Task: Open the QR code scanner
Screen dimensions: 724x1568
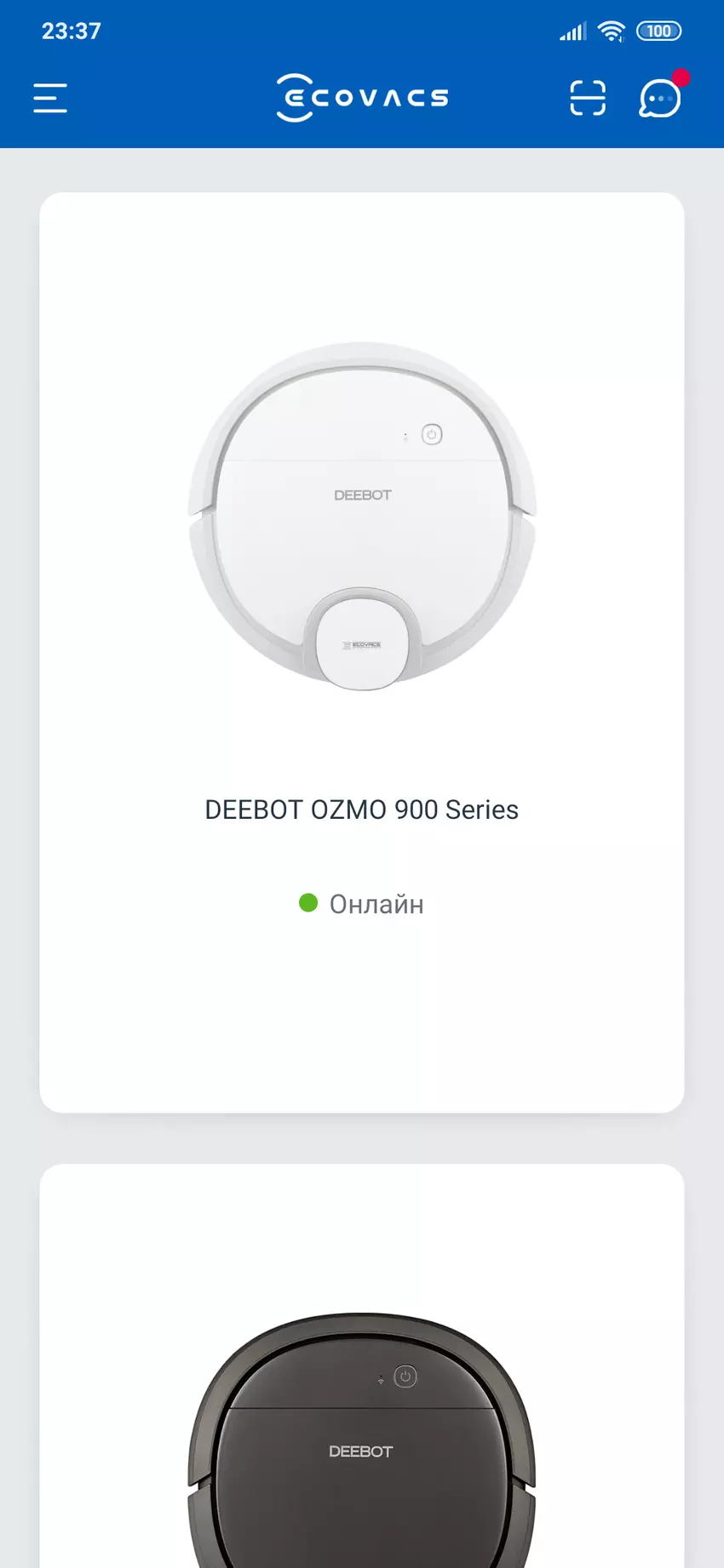Action: pos(588,98)
